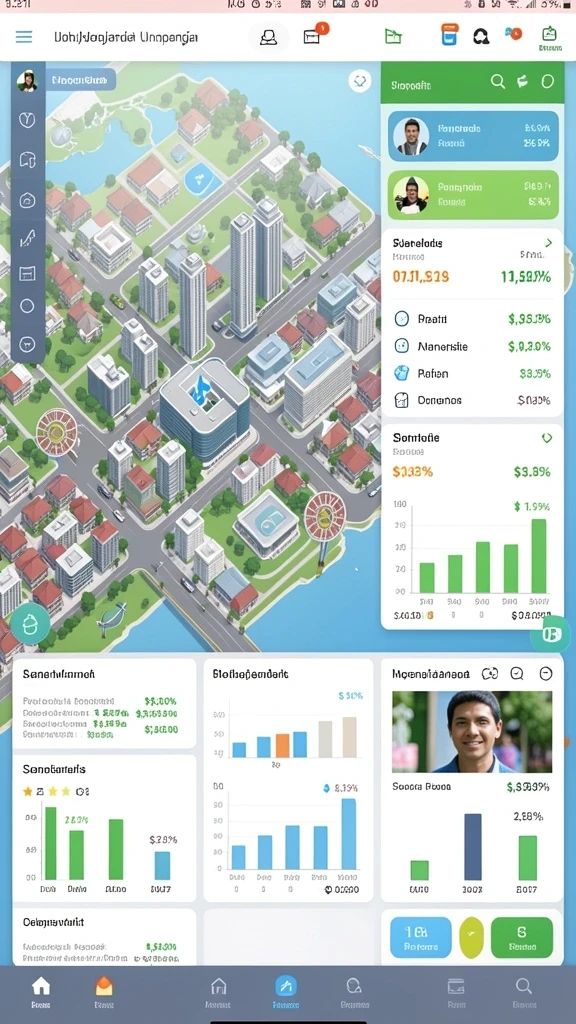The image size is (576, 1024).
Task: Tap the white round button atop map
Action: [359, 82]
